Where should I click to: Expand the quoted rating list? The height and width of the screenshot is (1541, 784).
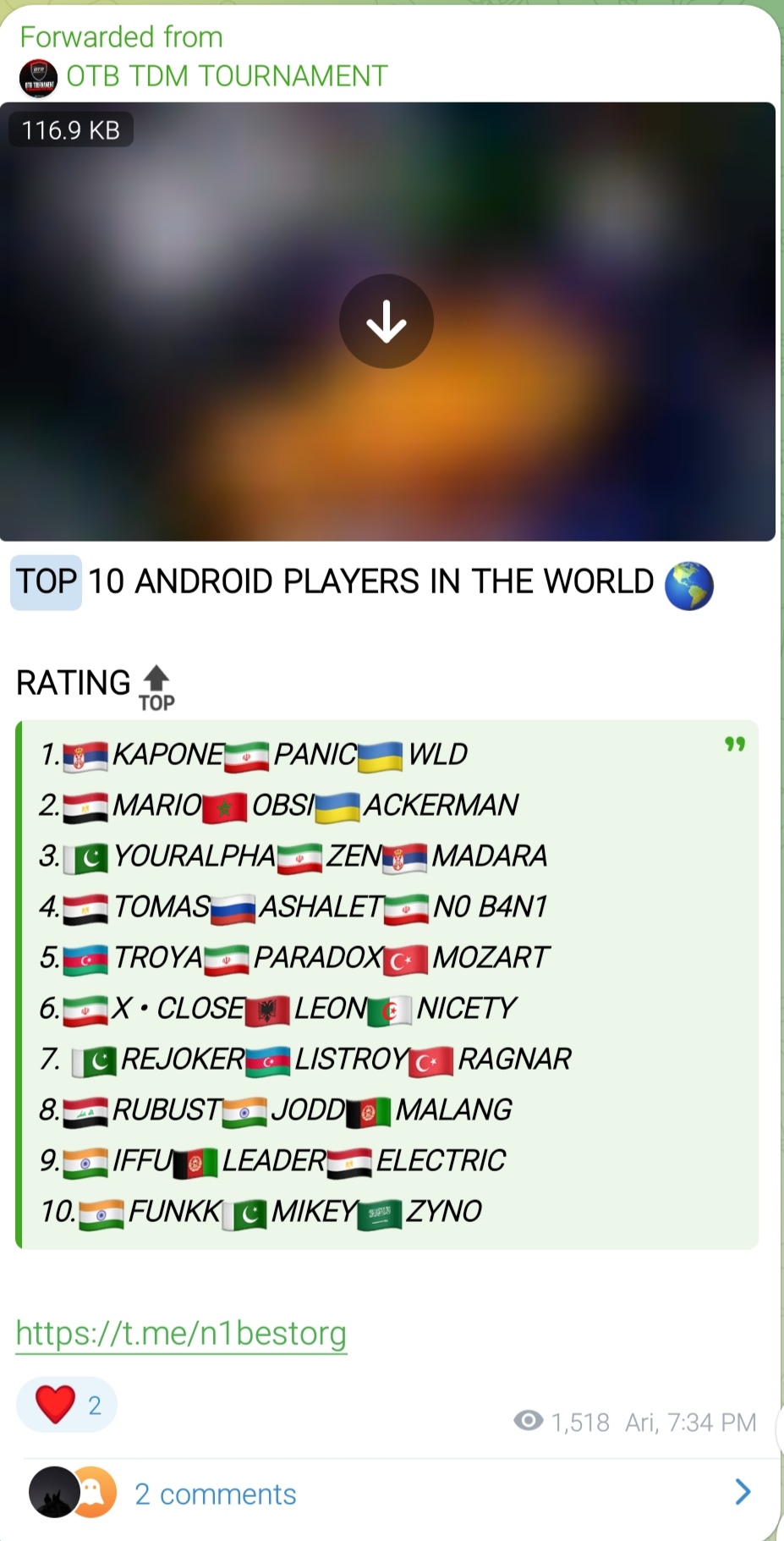click(x=734, y=745)
